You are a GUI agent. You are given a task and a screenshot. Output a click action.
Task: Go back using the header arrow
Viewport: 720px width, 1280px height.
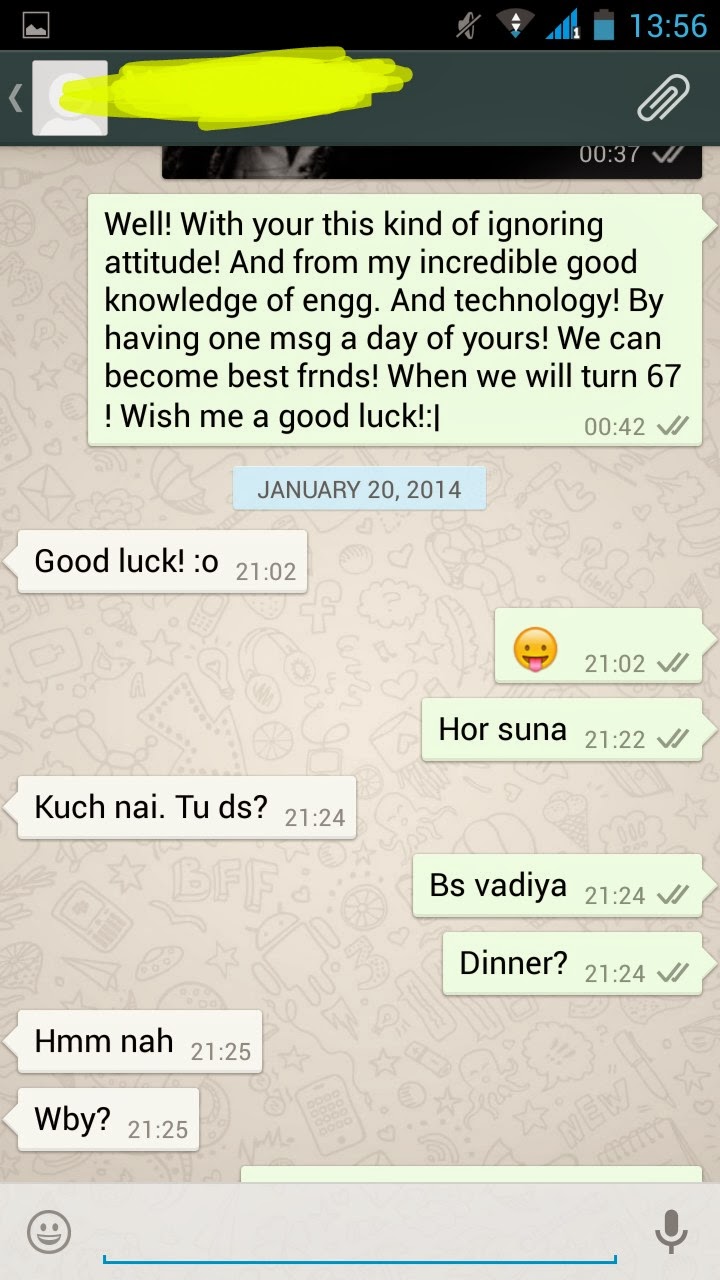coord(16,98)
